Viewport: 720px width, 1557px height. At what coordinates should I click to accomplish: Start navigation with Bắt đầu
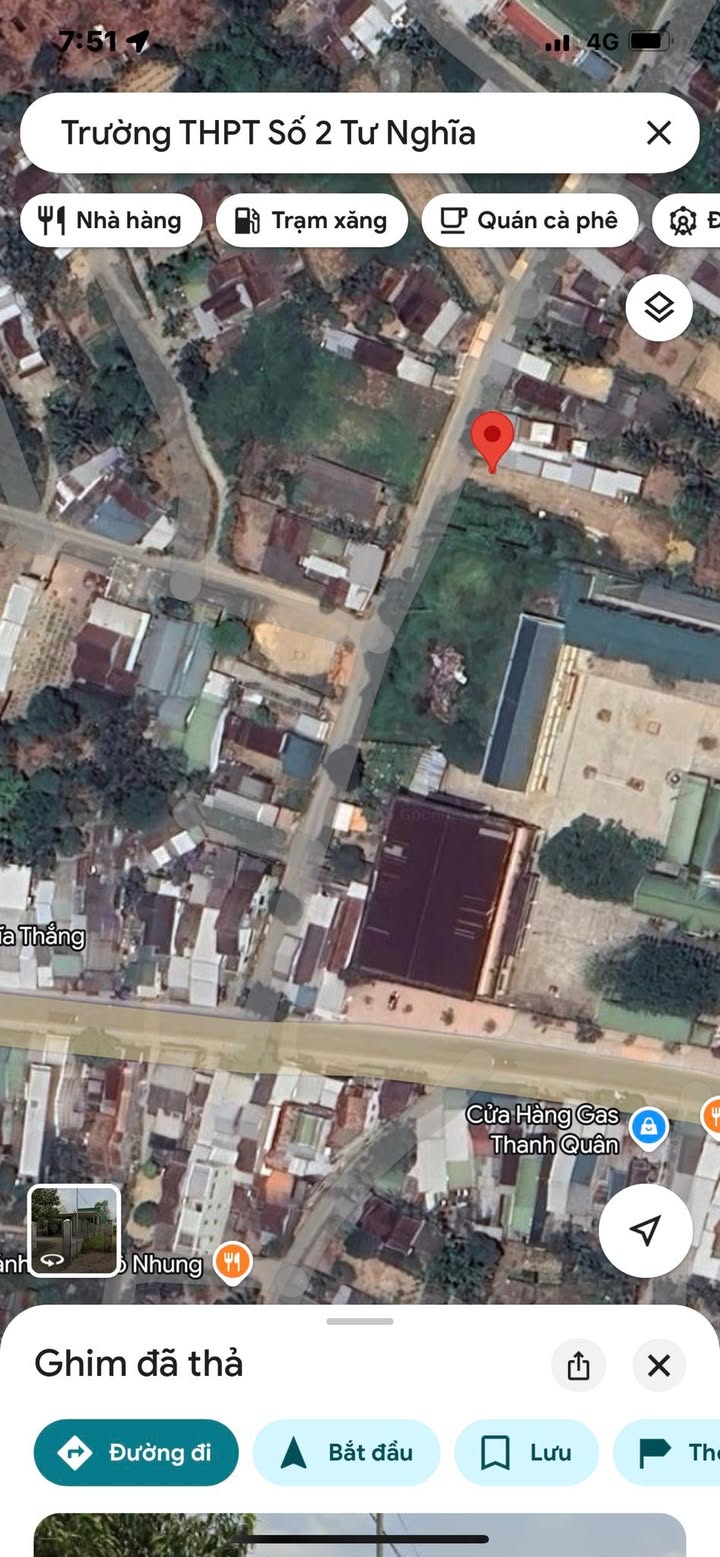[347, 1452]
